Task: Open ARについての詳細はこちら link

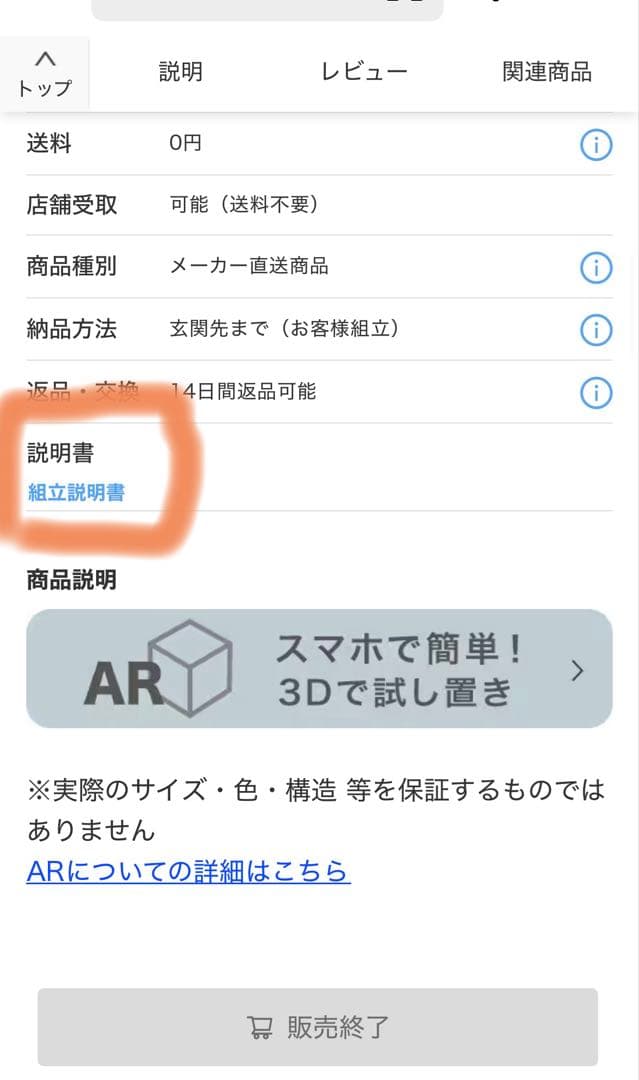Action: click(188, 871)
